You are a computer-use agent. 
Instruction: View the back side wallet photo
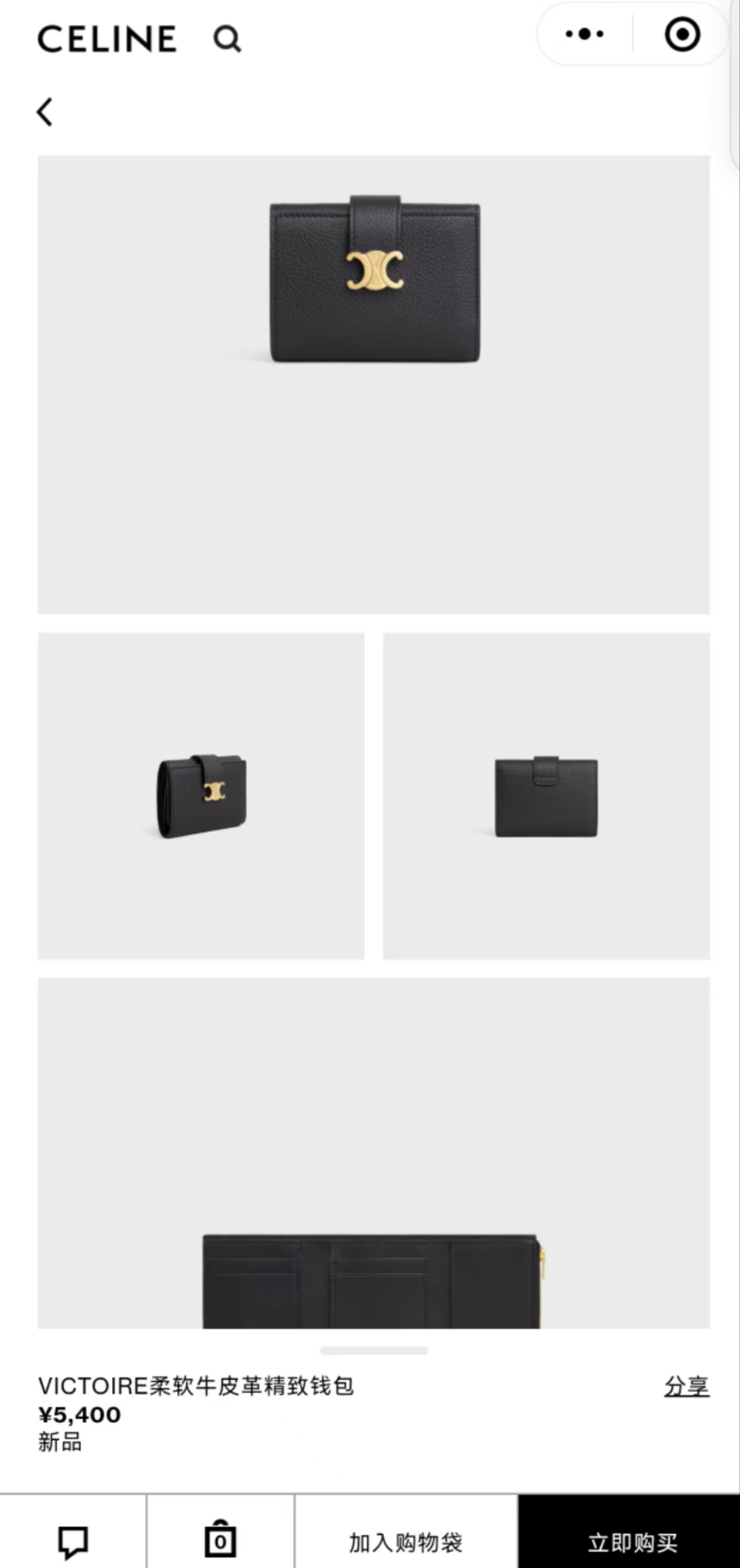546,796
